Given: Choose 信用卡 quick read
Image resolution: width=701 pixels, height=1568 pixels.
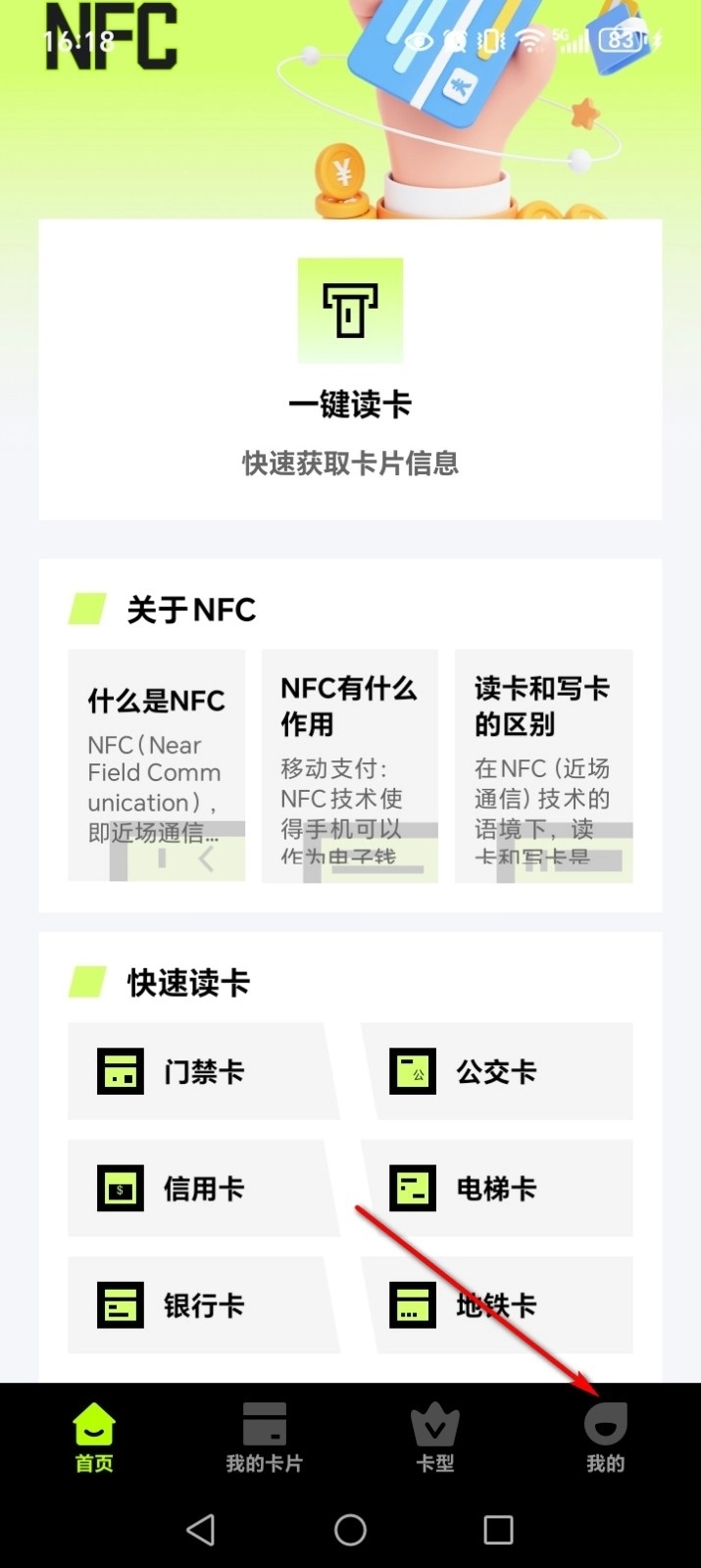Looking at the screenshot, I should [x=202, y=1188].
